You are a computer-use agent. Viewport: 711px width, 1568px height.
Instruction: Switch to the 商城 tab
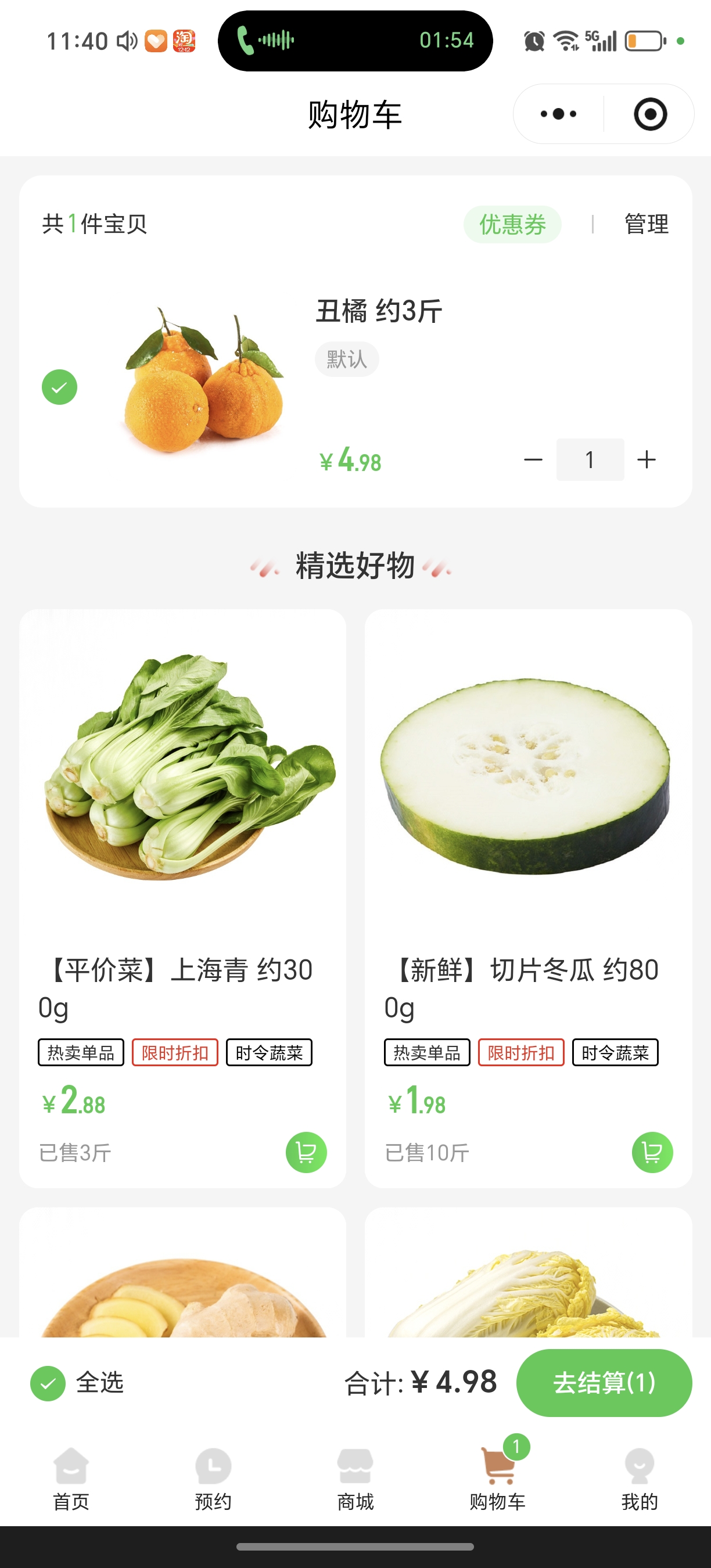click(355, 1478)
